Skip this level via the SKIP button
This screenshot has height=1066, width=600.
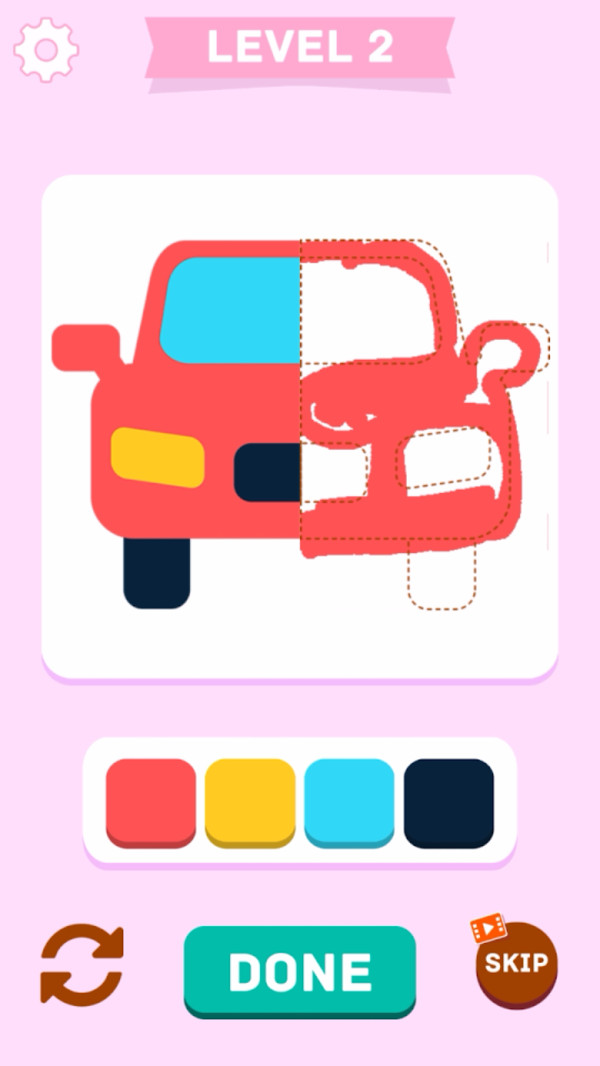coord(516,963)
